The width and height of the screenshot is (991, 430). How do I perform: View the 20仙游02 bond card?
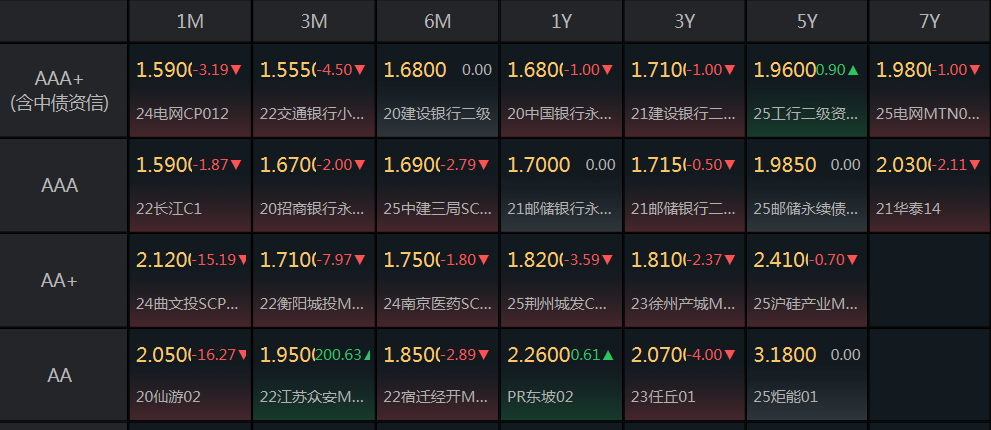[x=190, y=375]
